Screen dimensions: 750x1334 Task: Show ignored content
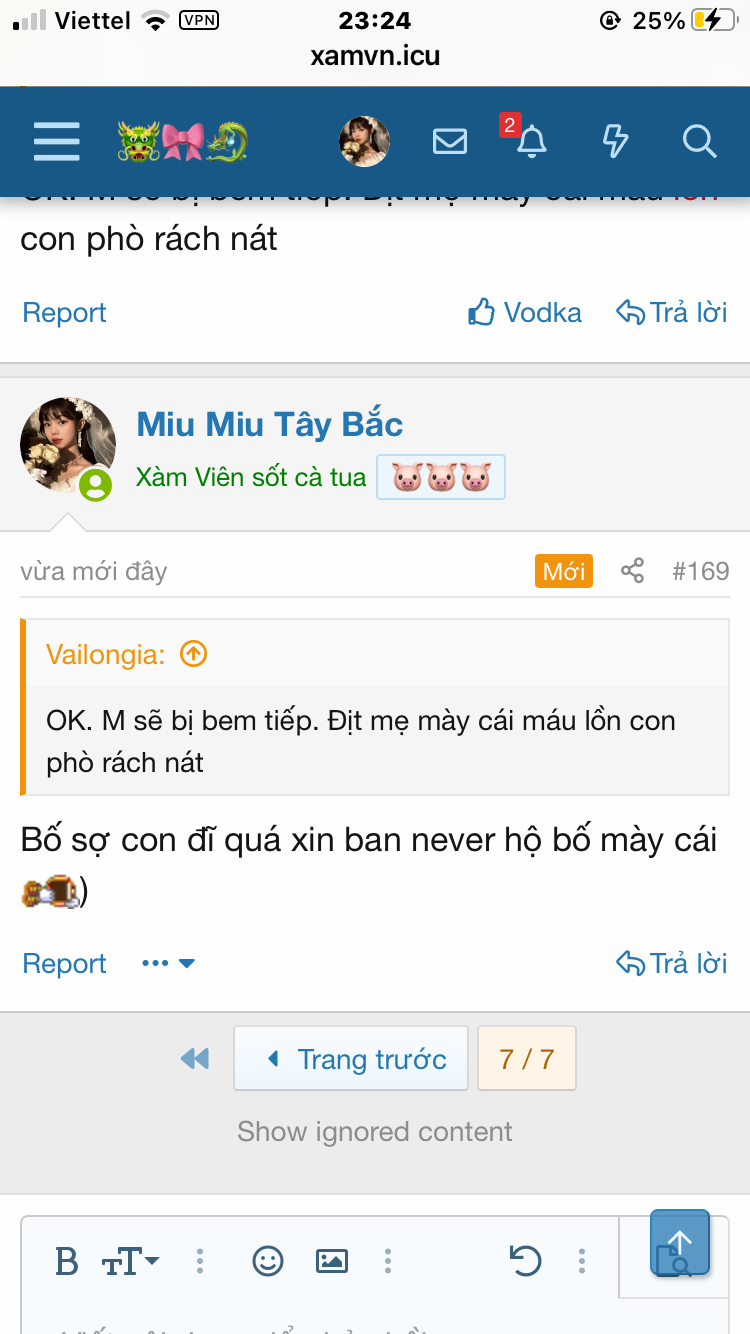375,1132
